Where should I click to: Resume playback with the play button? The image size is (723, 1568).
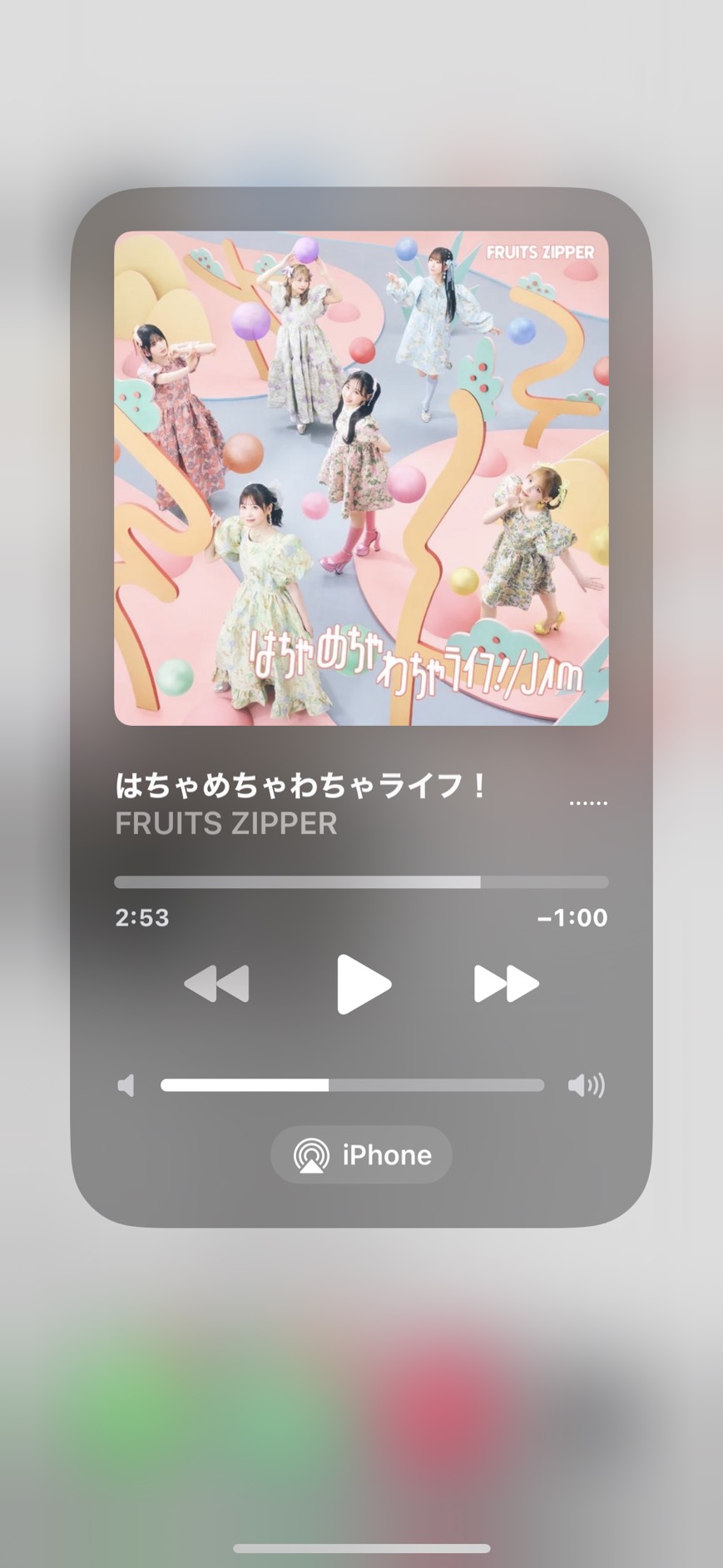coord(363,985)
